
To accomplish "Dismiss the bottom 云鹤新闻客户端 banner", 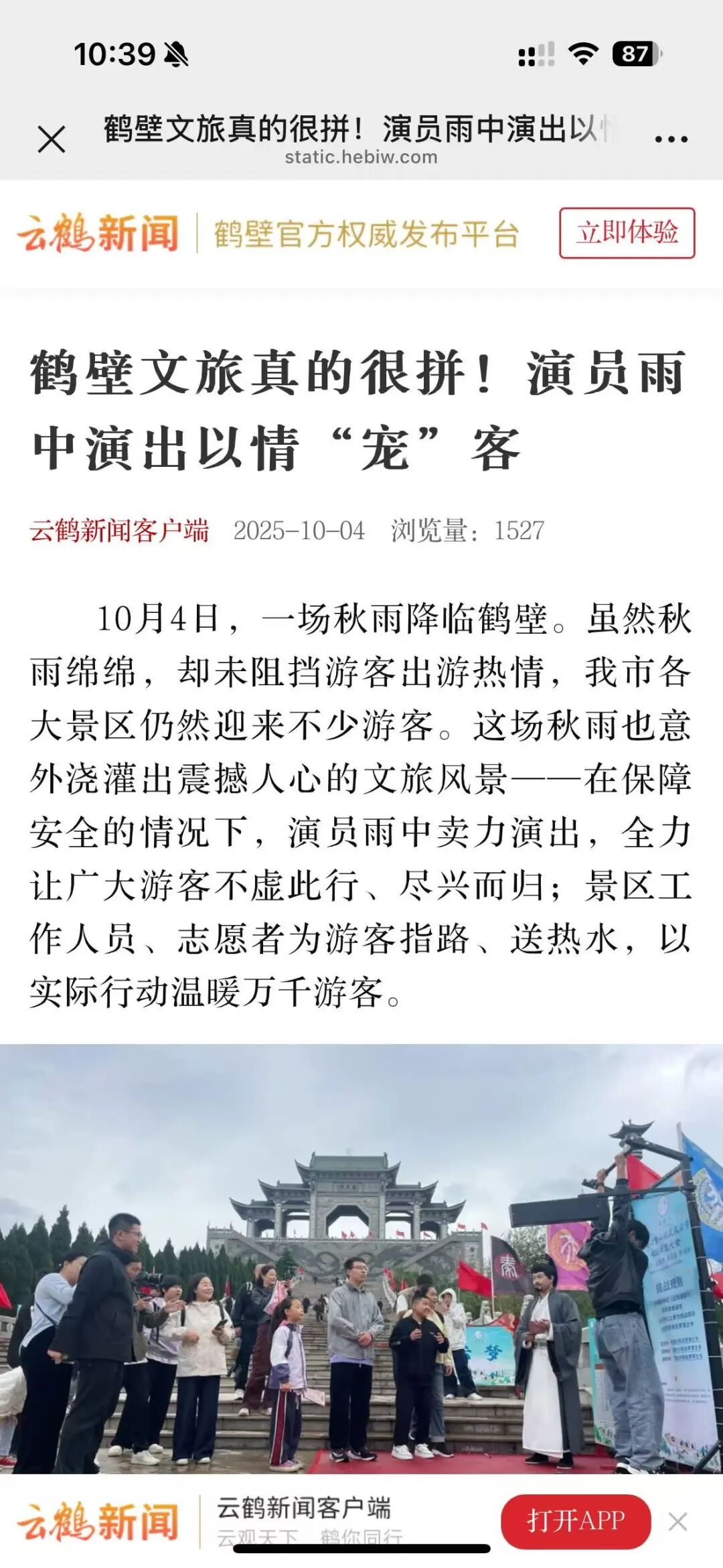I will coord(677,1522).
